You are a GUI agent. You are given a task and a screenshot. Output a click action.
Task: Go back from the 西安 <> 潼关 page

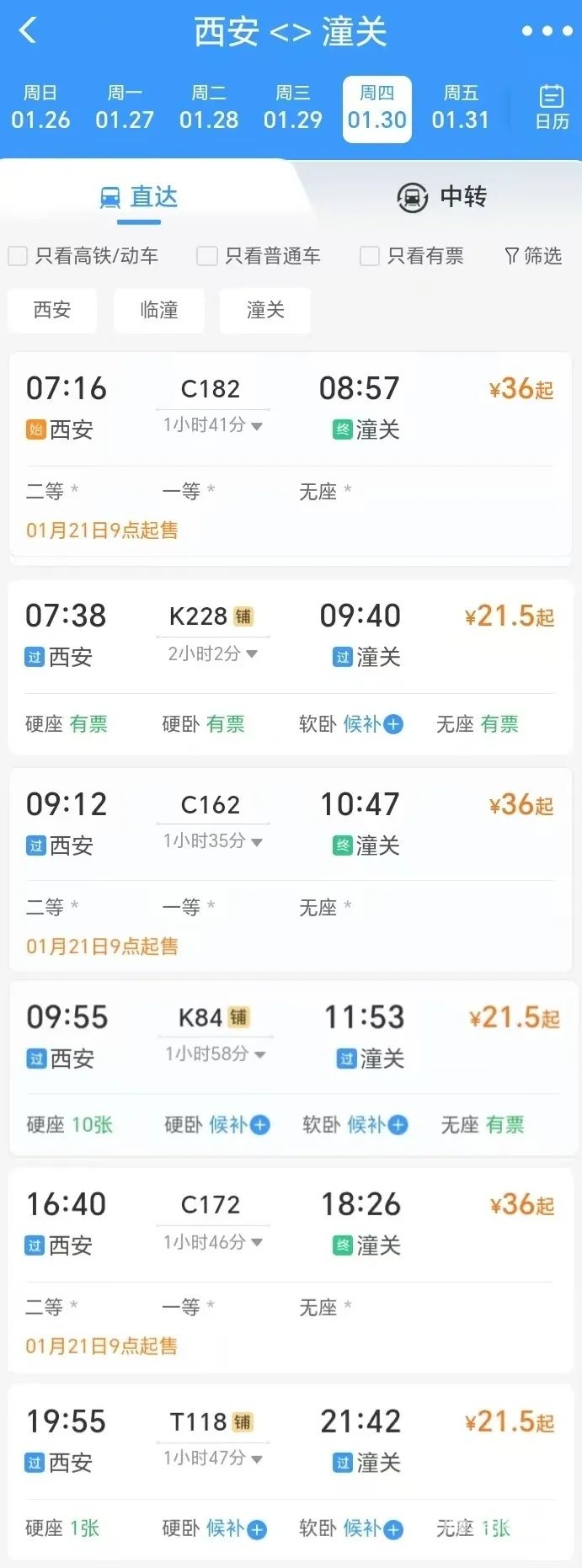pyautogui.click(x=28, y=31)
